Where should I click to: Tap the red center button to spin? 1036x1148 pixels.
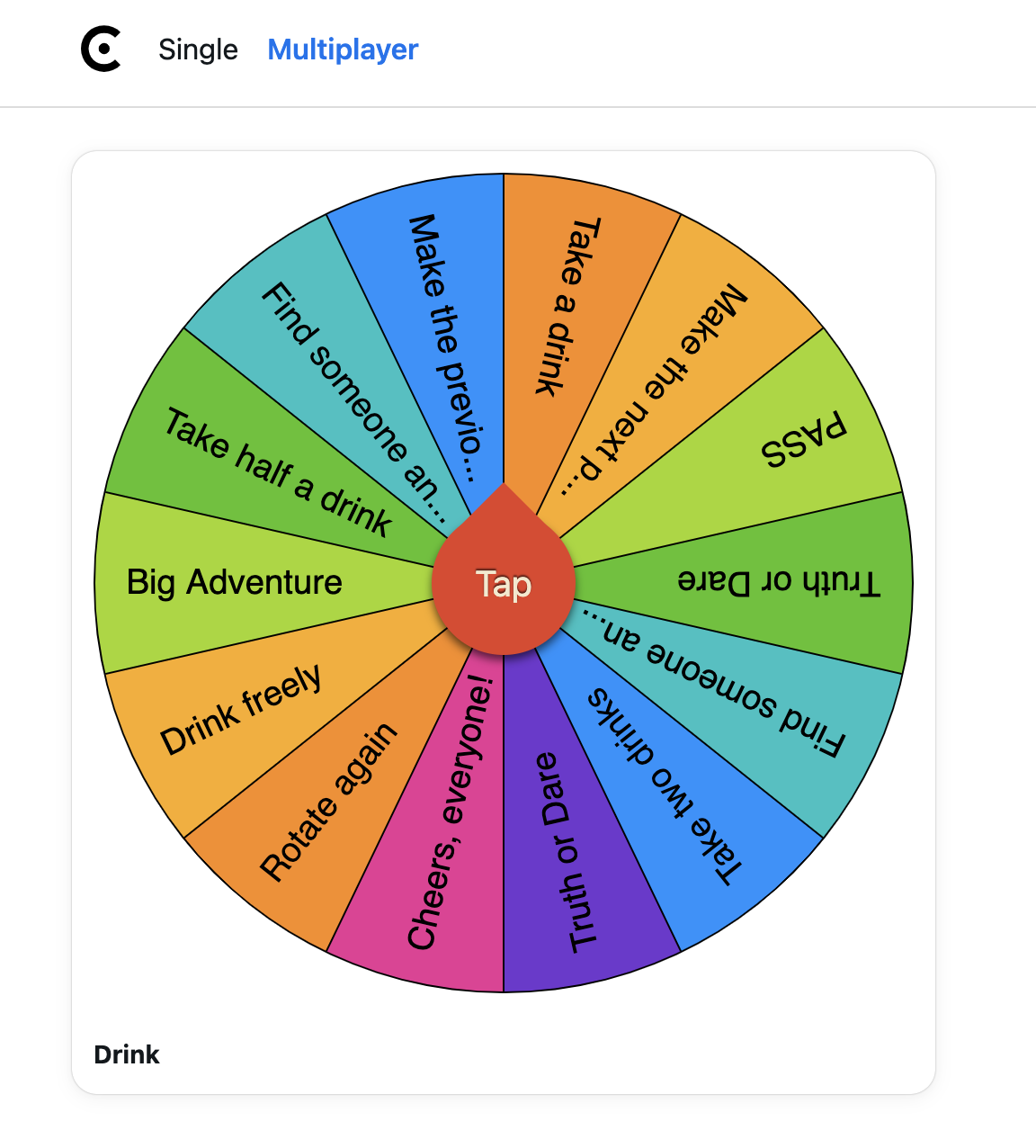[504, 585]
